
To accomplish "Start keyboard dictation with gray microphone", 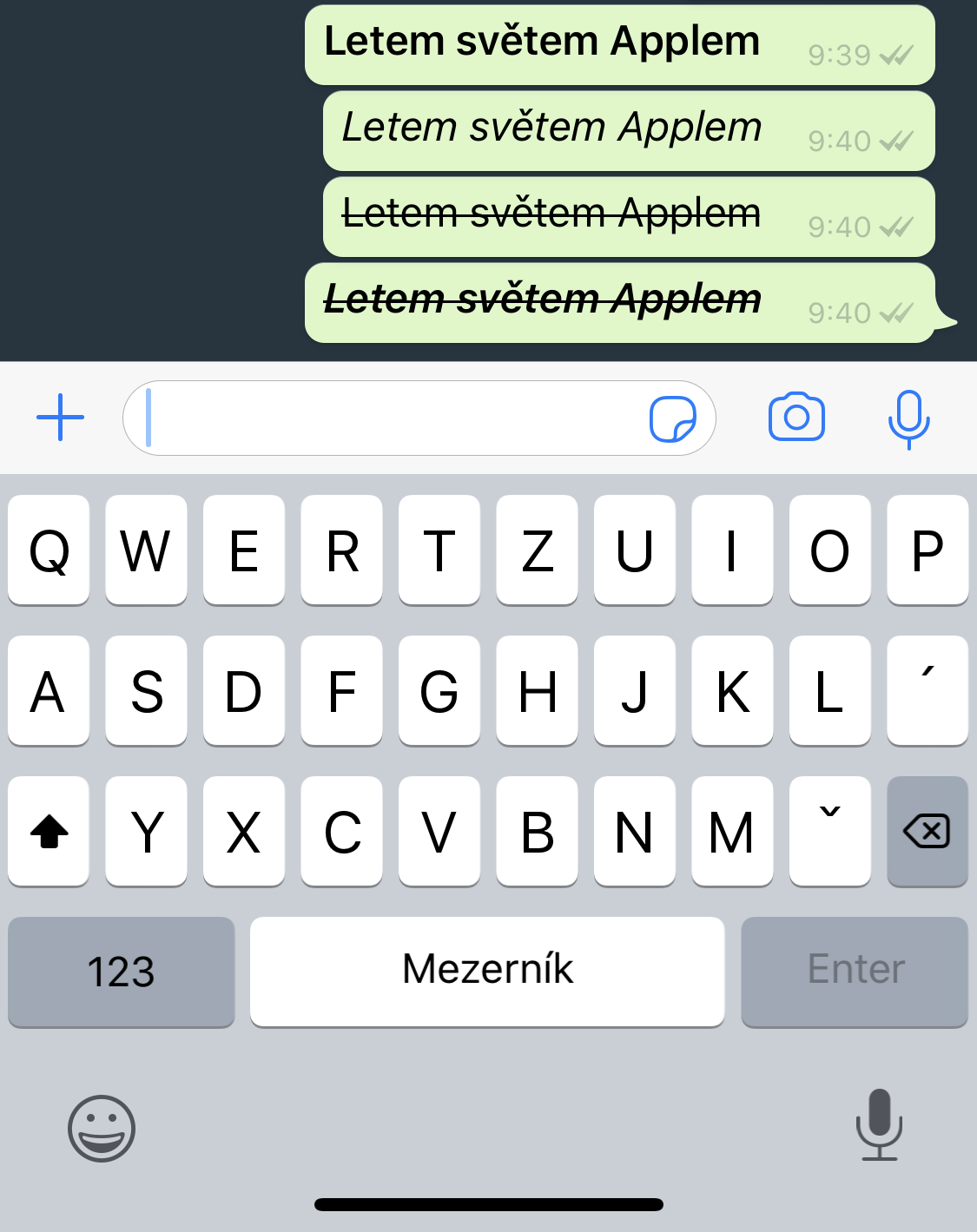I will click(x=879, y=1124).
